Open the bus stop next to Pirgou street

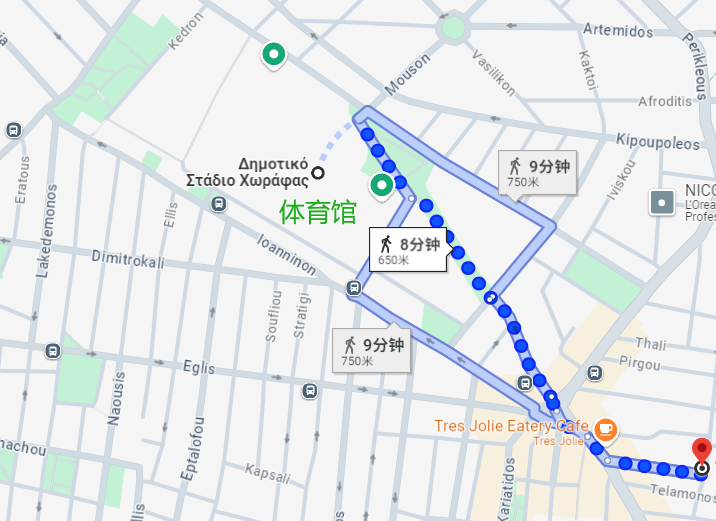coord(594,372)
